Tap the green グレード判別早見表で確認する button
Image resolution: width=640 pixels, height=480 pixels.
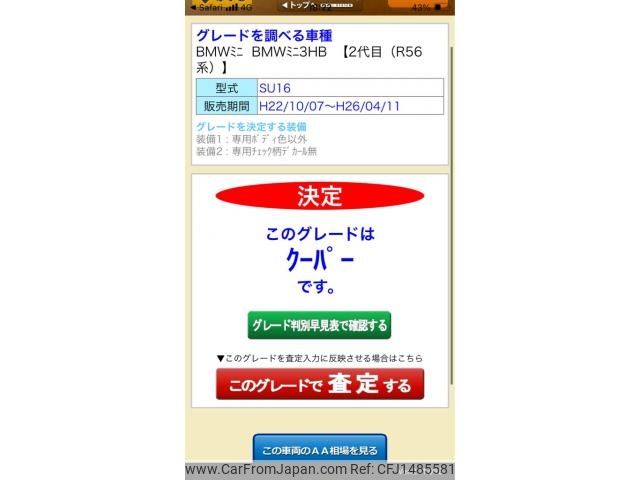(x=319, y=325)
